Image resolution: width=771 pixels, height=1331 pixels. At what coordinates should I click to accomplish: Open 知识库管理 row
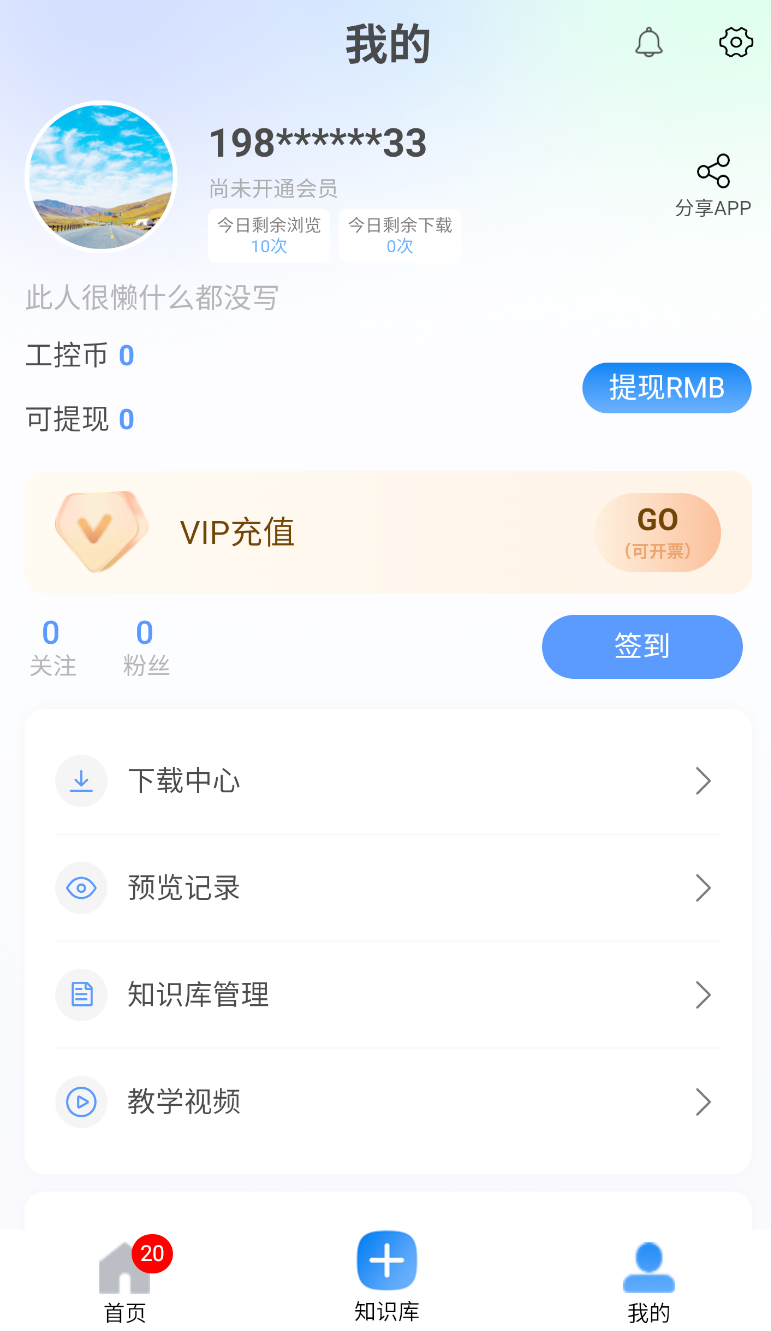[387, 995]
